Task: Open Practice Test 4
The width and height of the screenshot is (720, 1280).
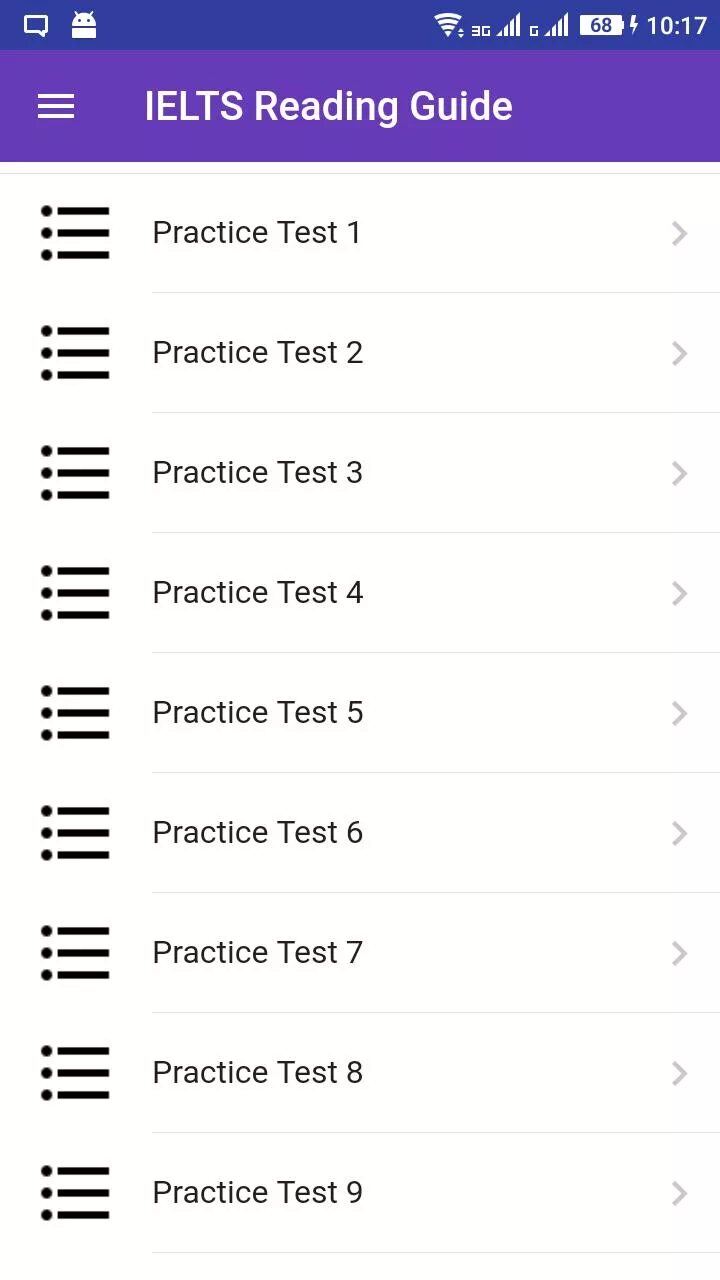Action: pos(360,593)
